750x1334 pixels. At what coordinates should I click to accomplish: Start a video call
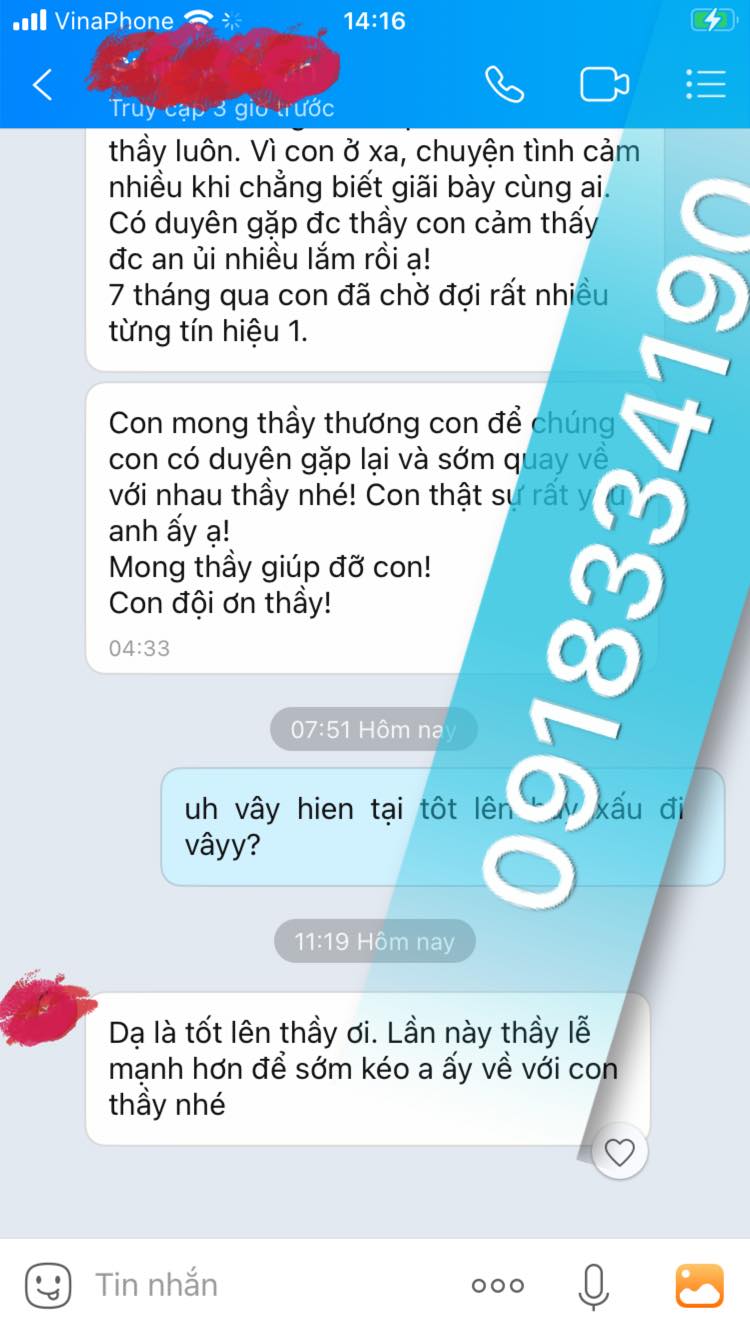[x=604, y=85]
